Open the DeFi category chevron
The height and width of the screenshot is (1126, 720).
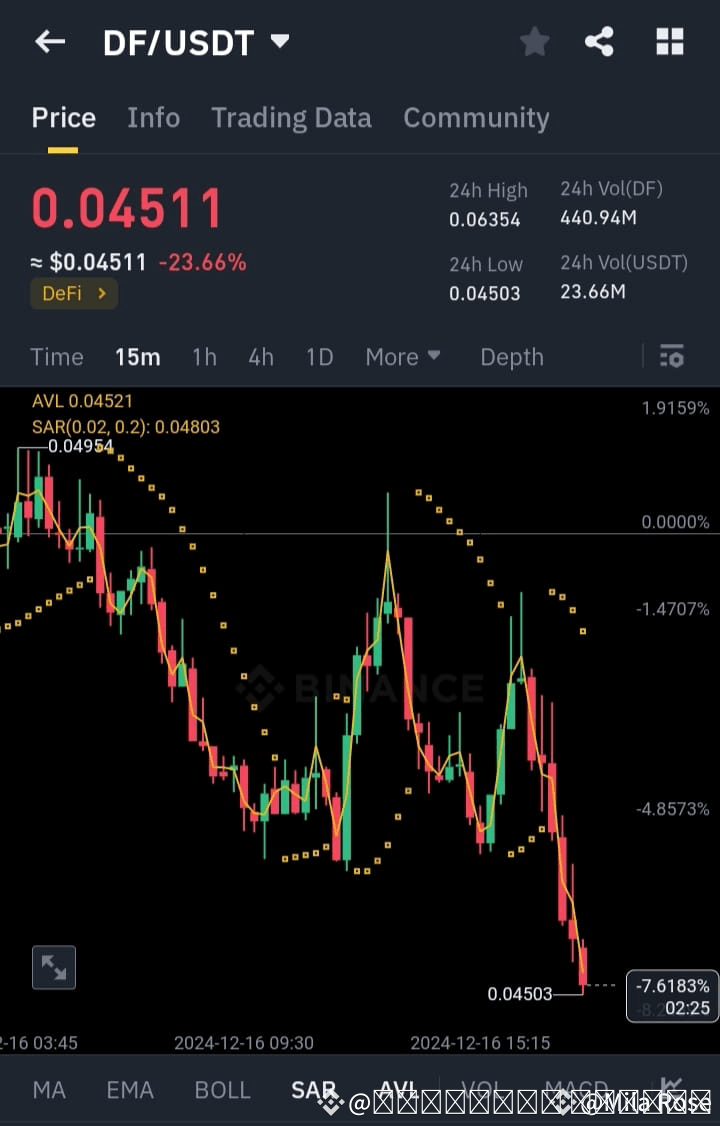[103, 294]
